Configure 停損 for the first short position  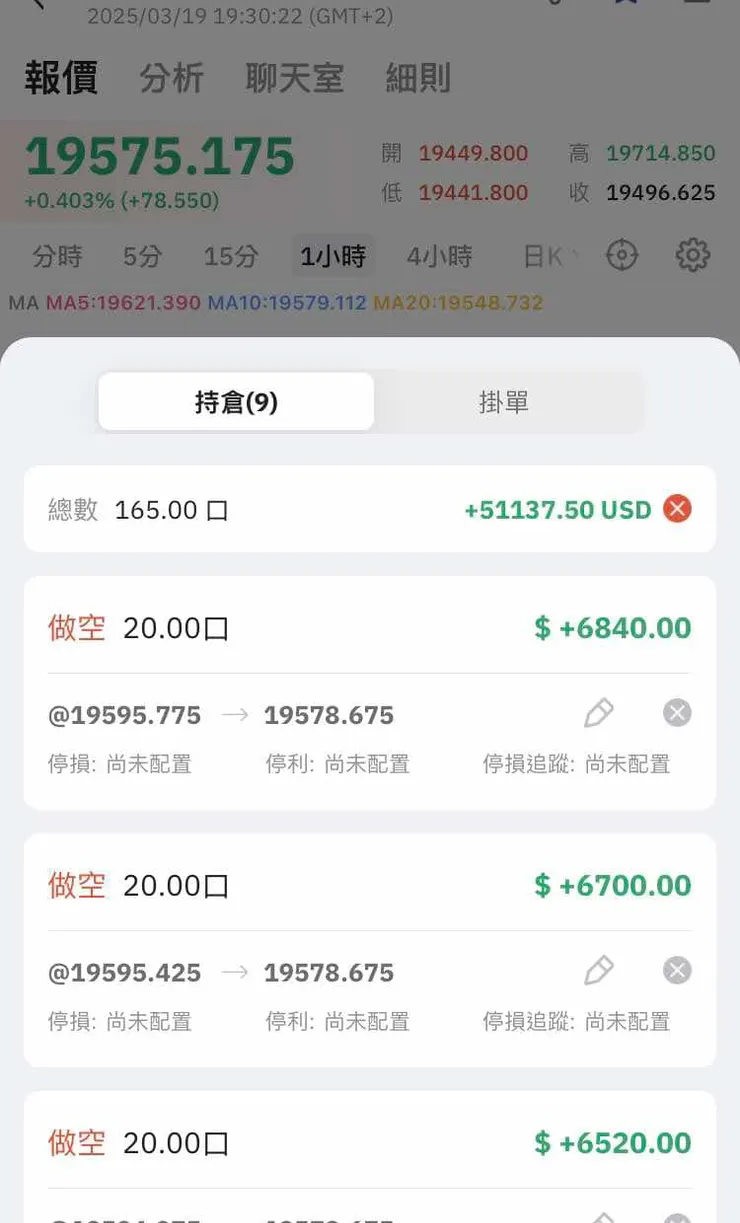(120, 764)
